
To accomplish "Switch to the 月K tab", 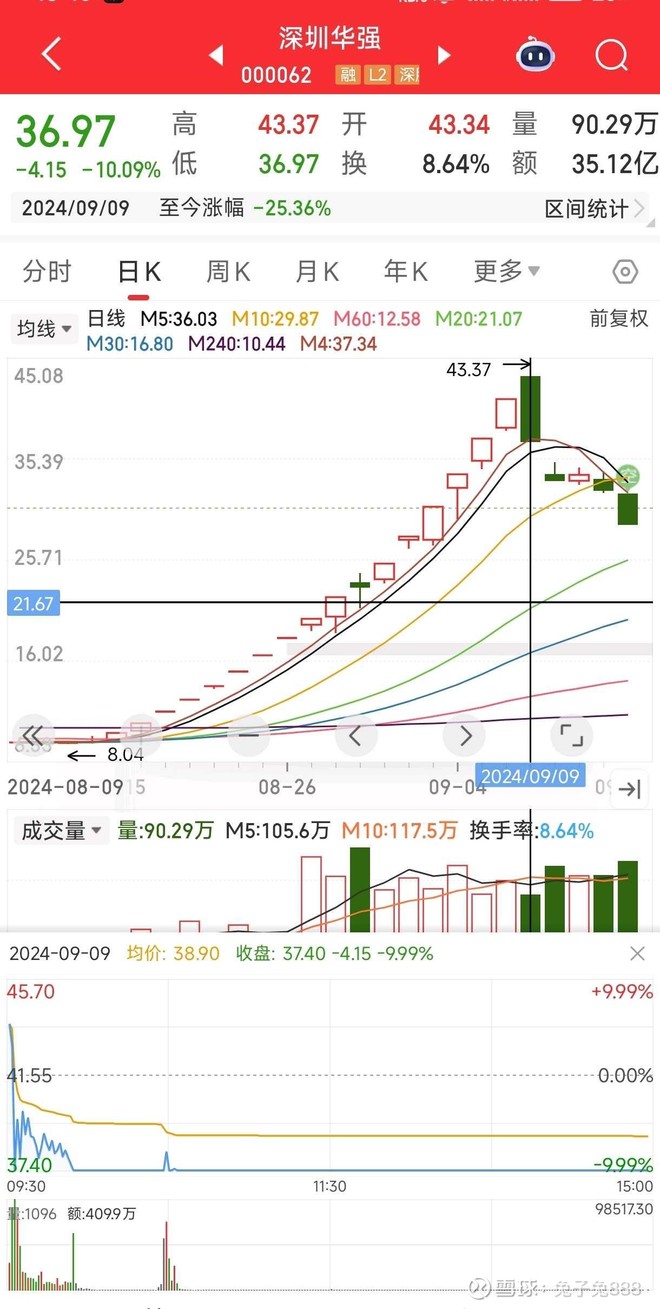I will pyautogui.click(x=317, y=271).
